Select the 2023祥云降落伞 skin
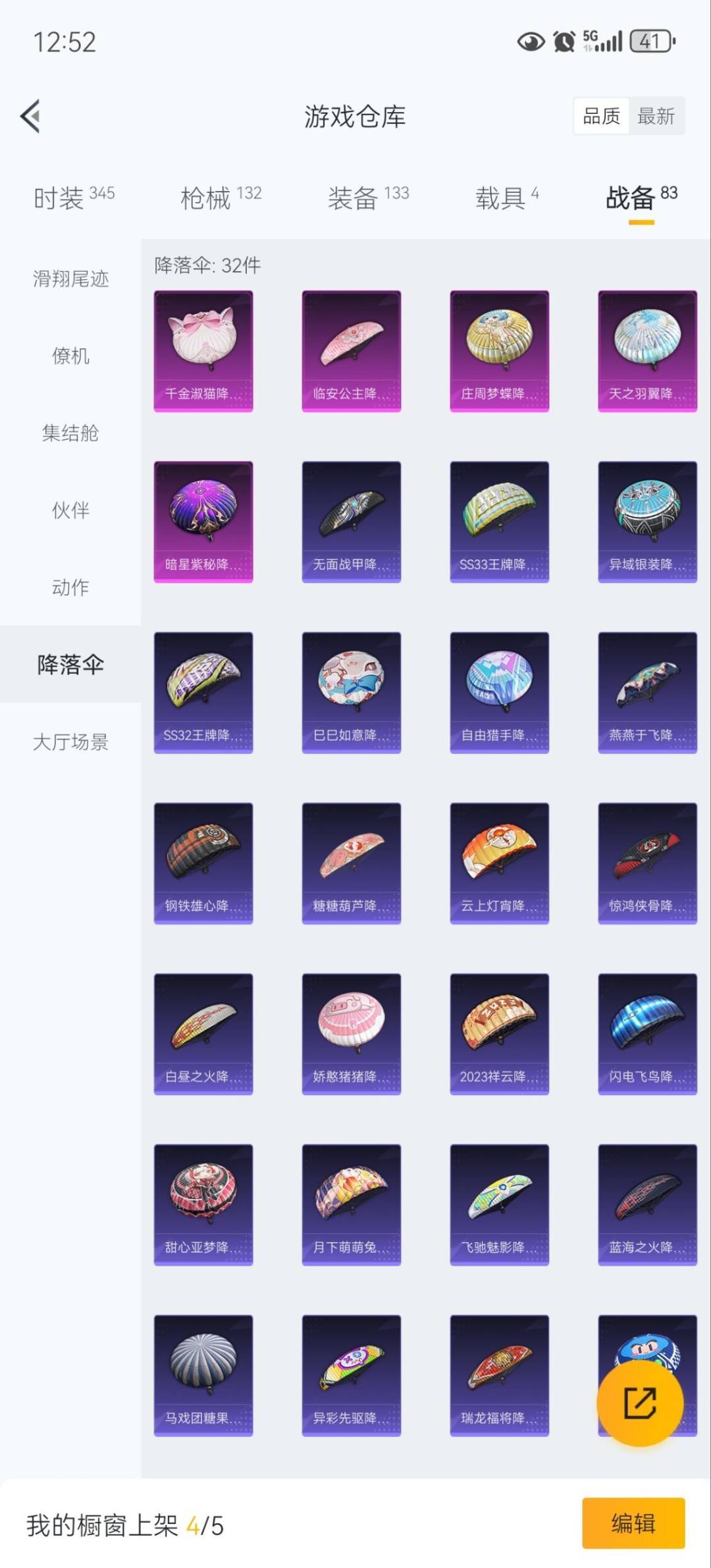 (499, 1034)
